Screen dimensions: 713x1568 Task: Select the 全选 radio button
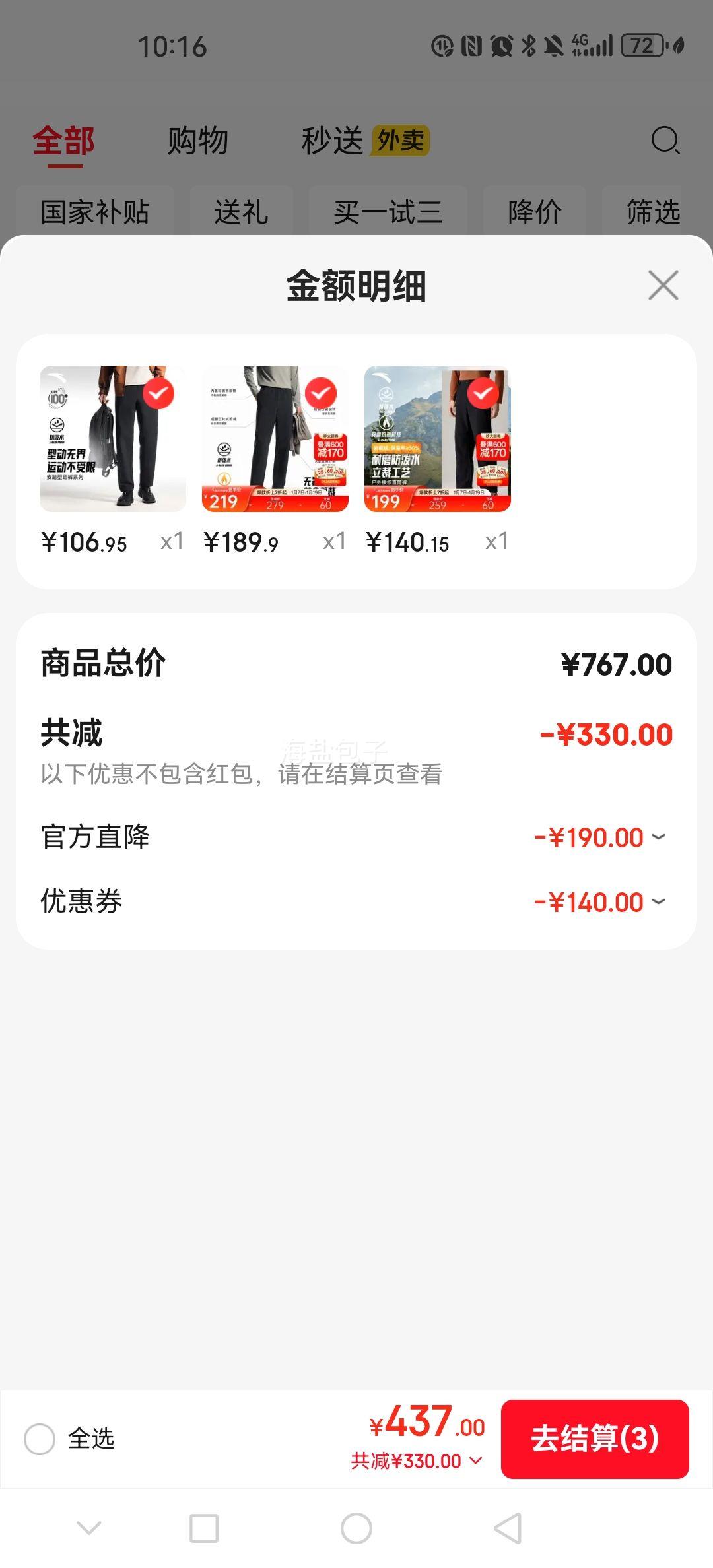coord(41,1439)
